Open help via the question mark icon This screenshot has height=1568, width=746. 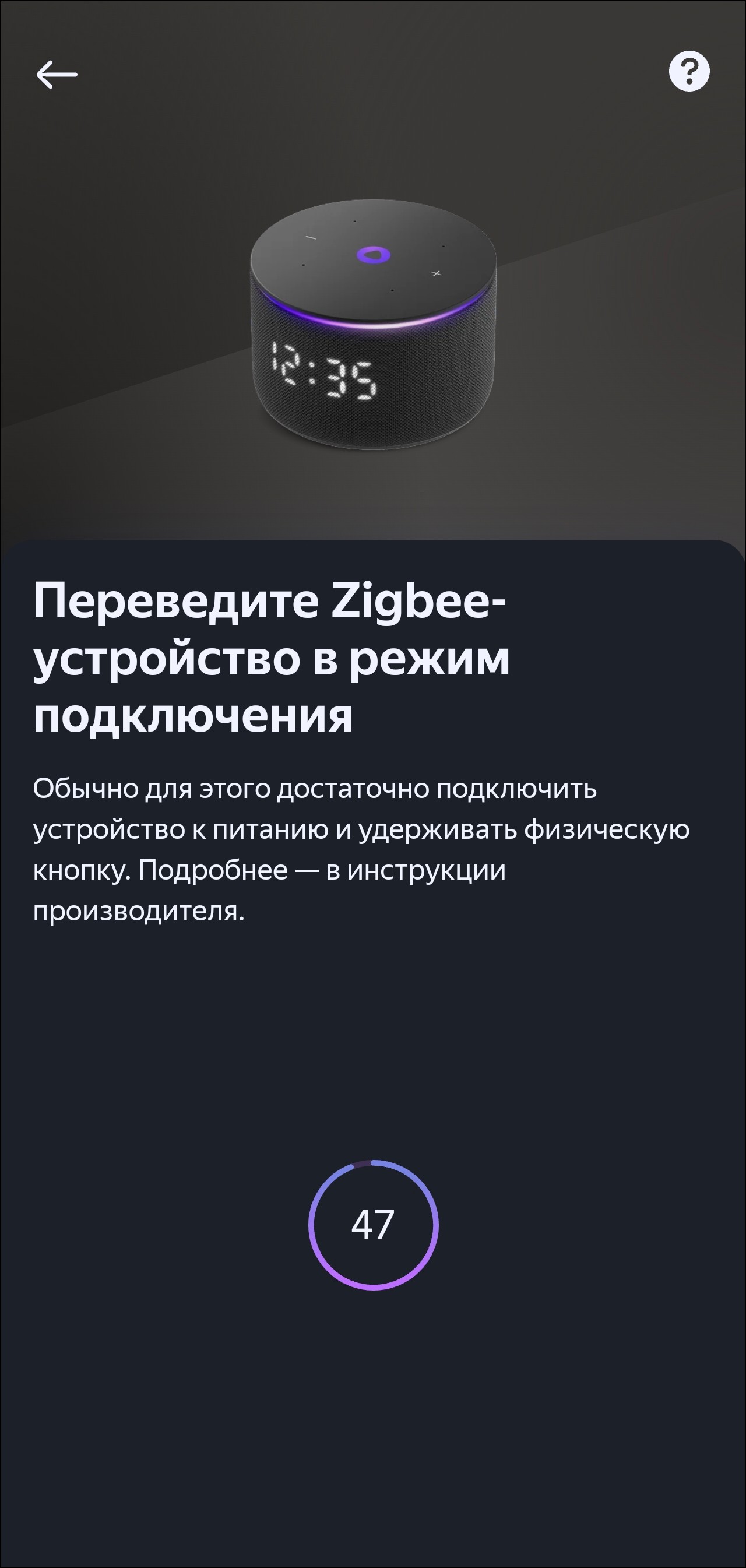coord(689,72)
